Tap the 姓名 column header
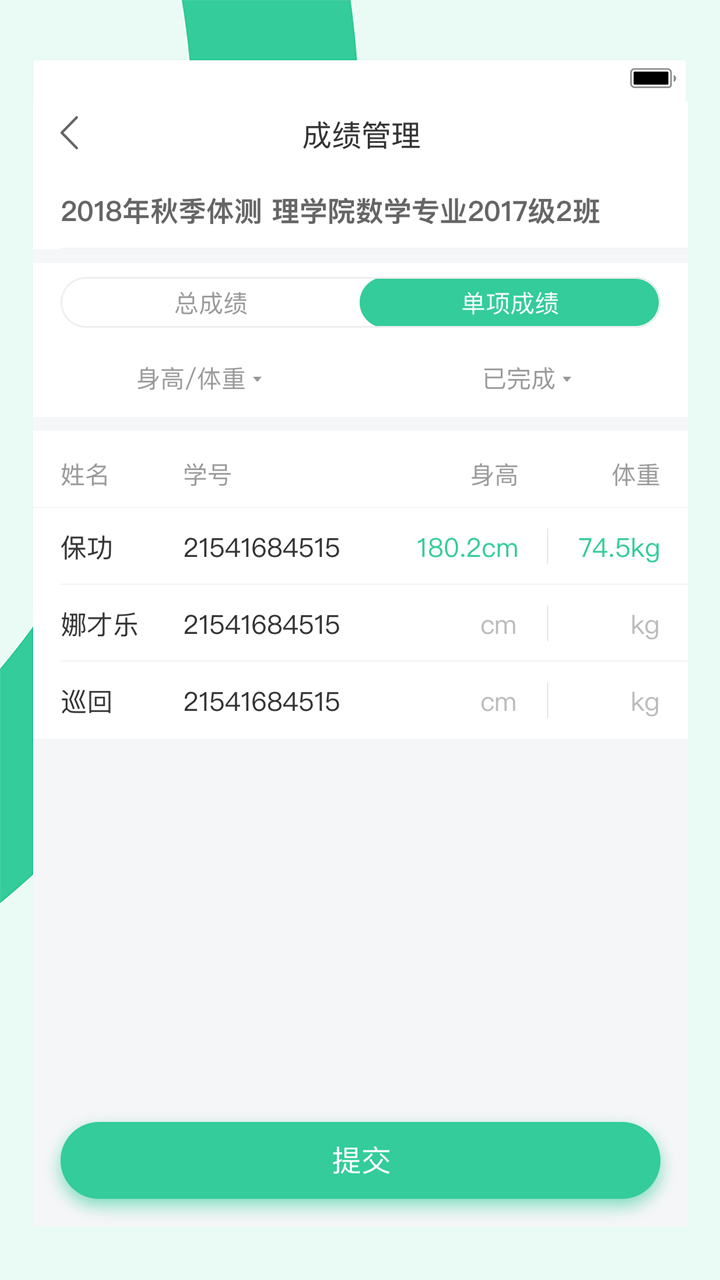The width and height of the screenshot is (720, 1280). (86, 475)
